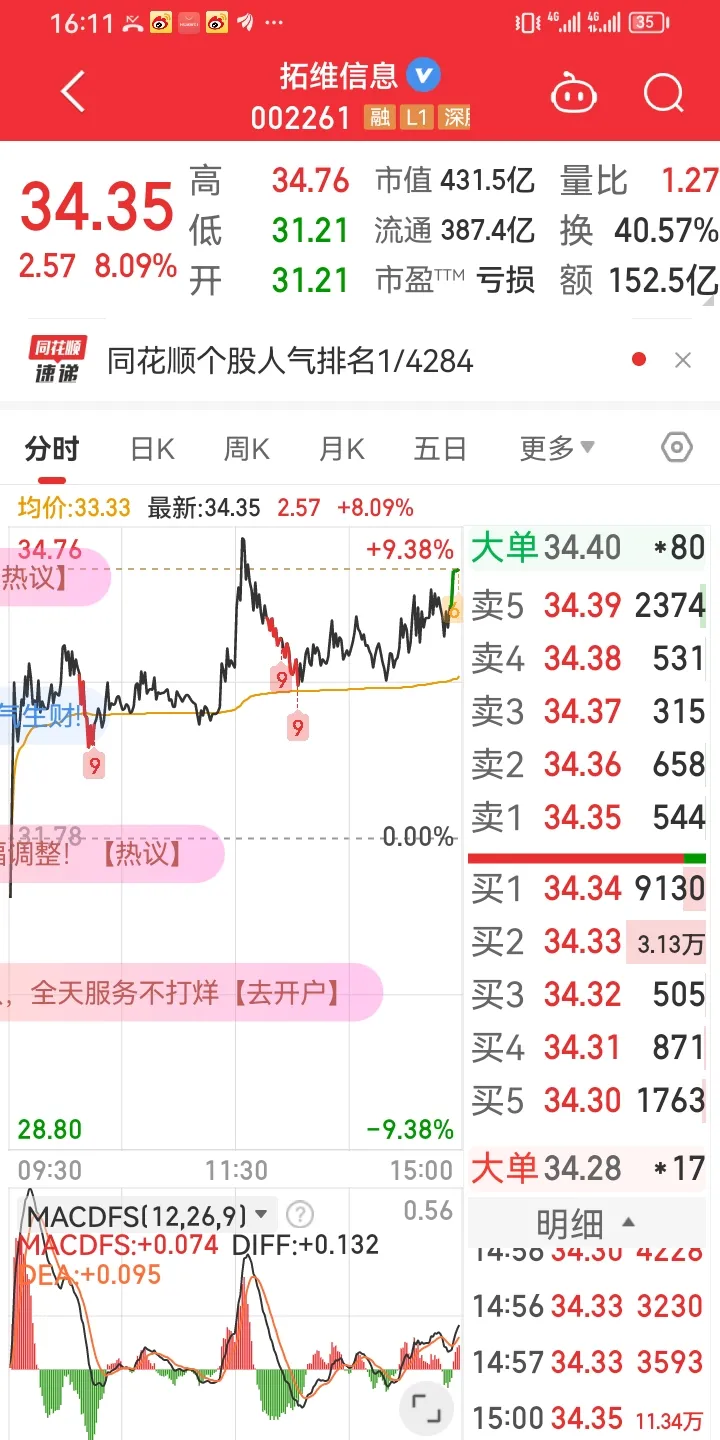
Task: Click the blue verified badge beside 拓维信息
Action: 426,74
